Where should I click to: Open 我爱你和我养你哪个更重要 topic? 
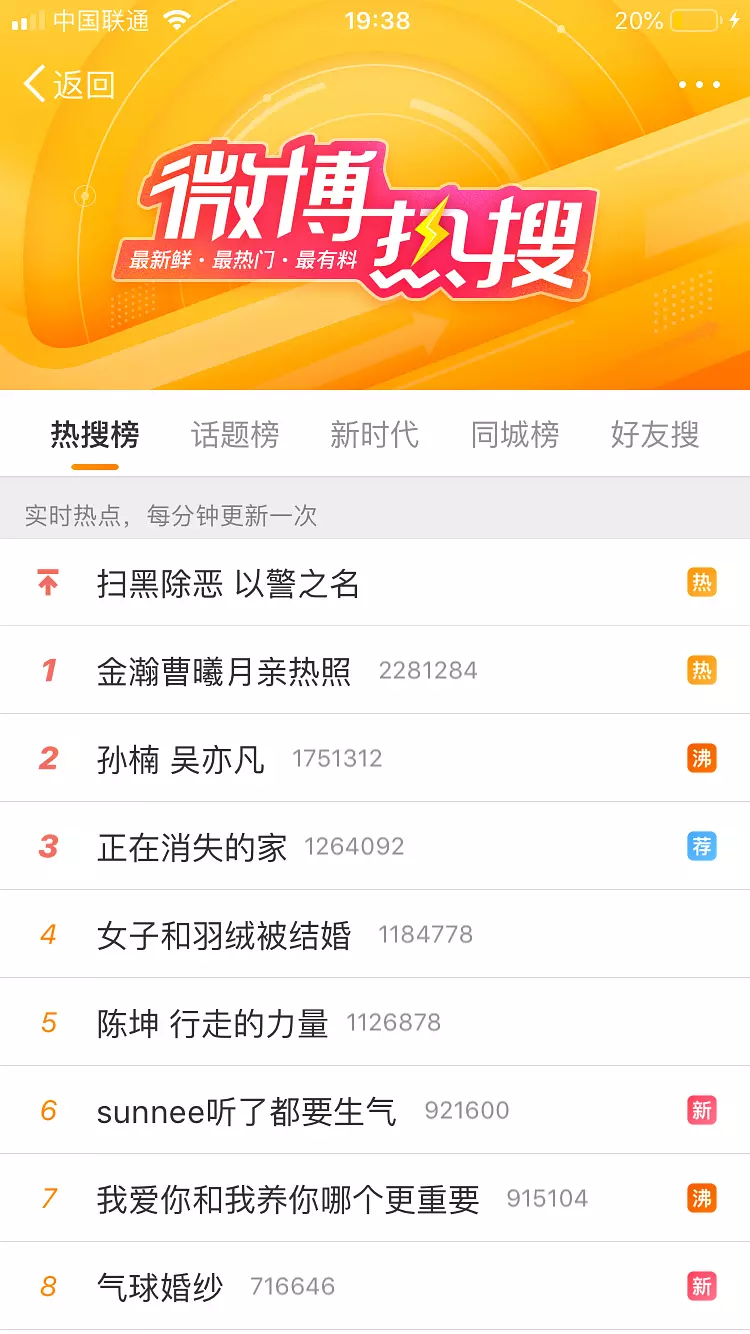pyautogui.click(x=375, y=1198)
